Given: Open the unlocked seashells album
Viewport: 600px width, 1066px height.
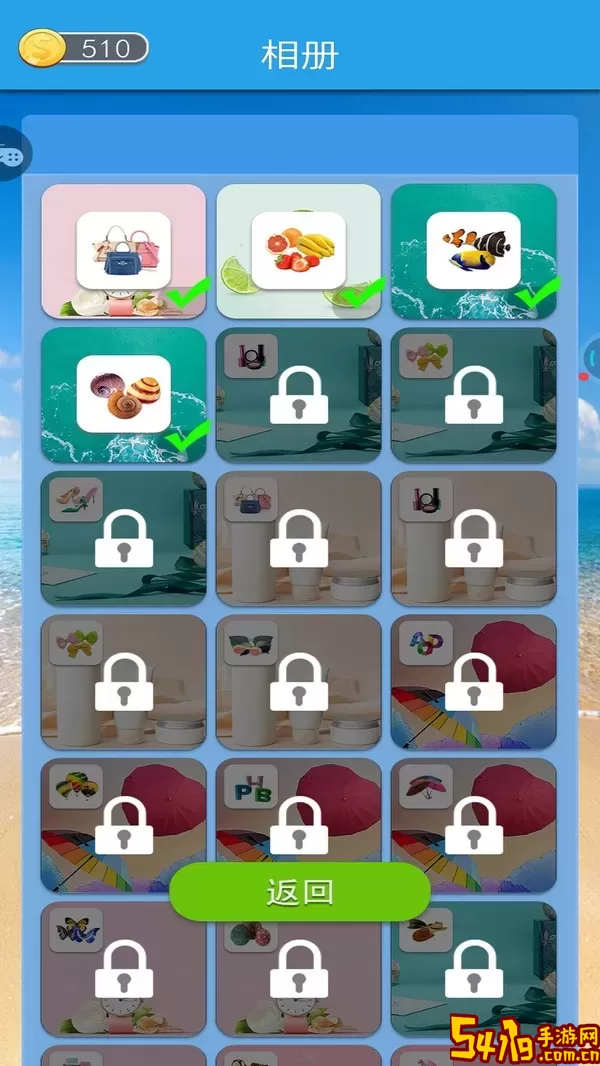Looking at the screenshot, I should point(123,394).
